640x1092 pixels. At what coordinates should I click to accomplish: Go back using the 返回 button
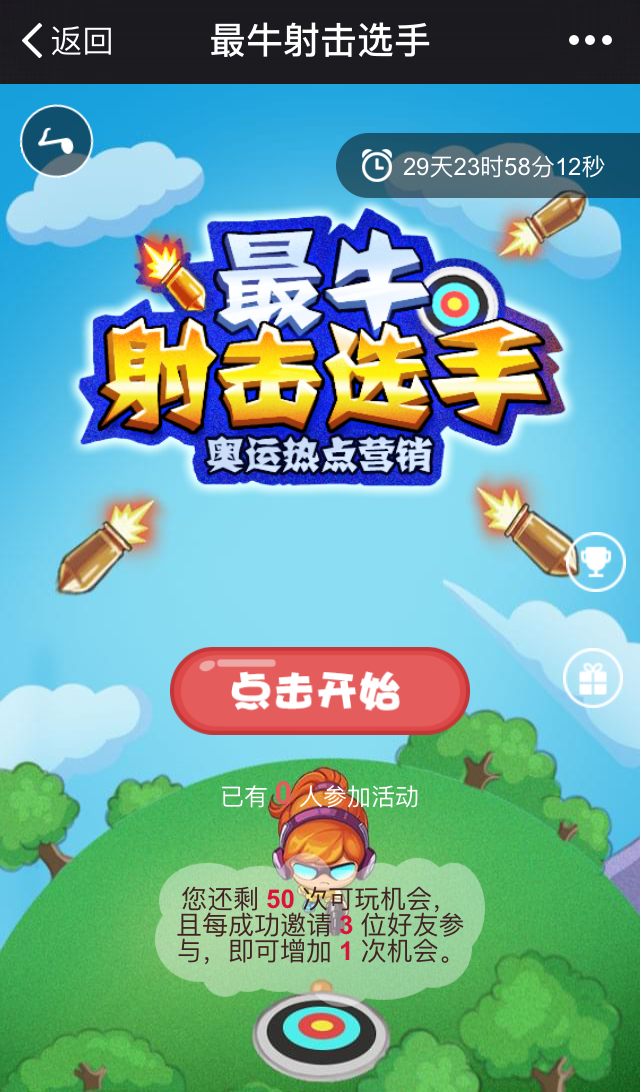tap(66, 41)
